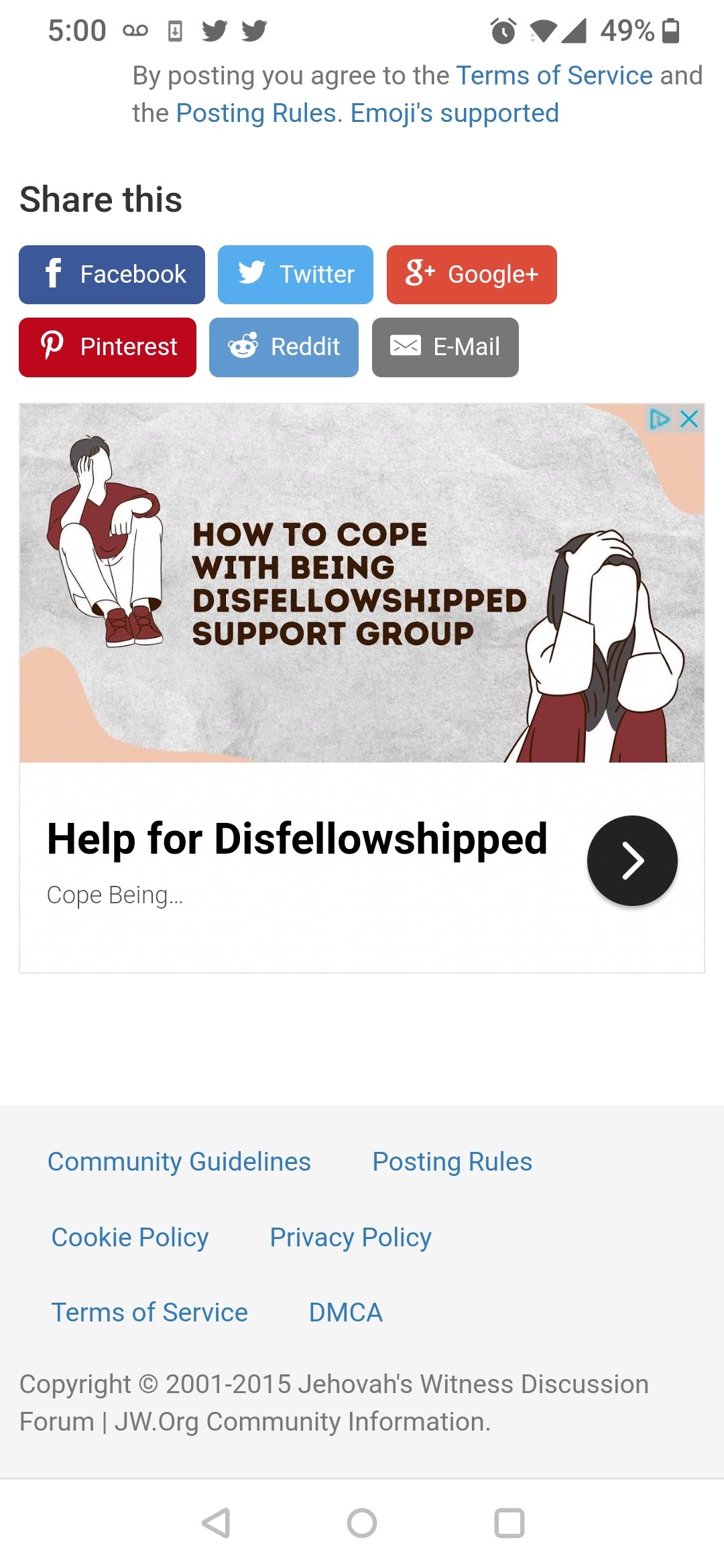The height and width of the screenshot is (1568, 724).
Task: Share on Google+
Action: pos(471,275)
